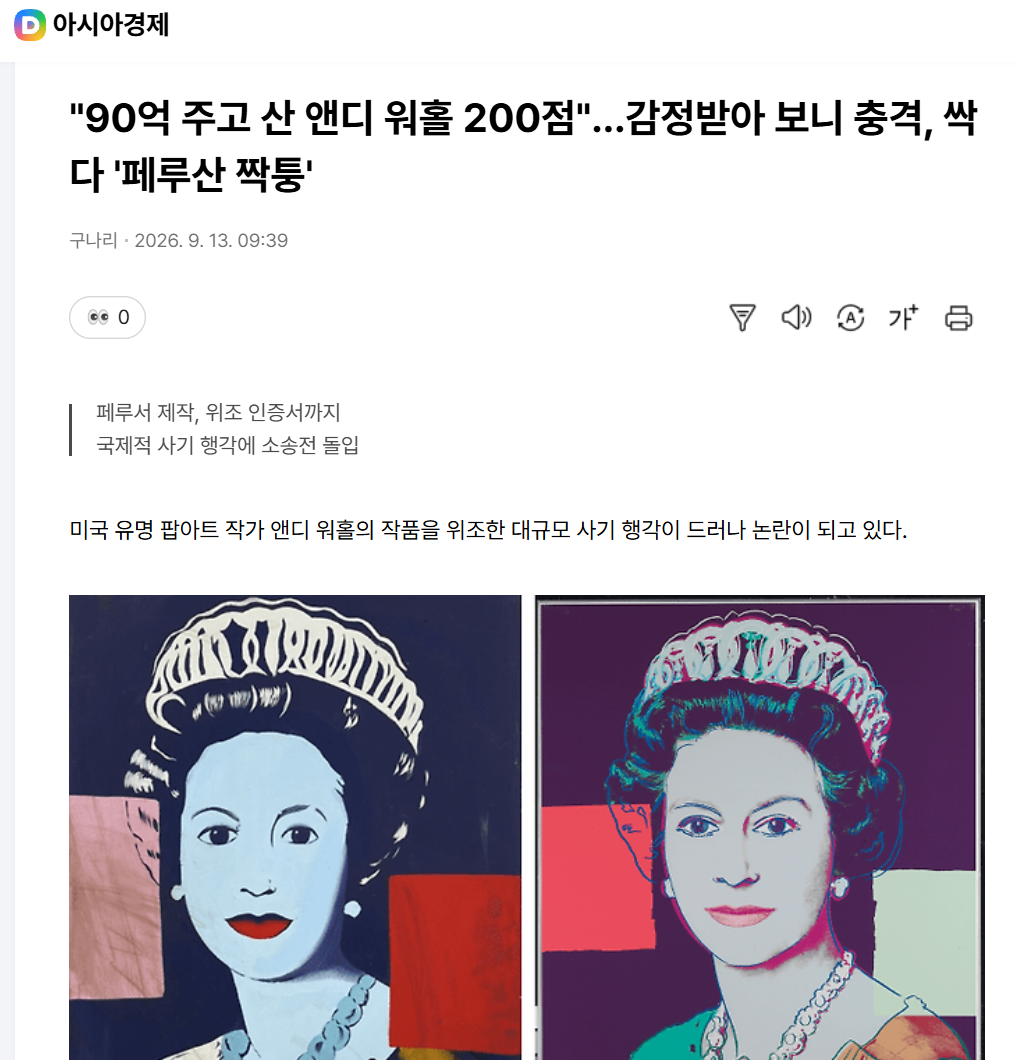Adjust font size with the 가+ icon
Viewport: 1016px width, 1060px height.
point(904,317)
